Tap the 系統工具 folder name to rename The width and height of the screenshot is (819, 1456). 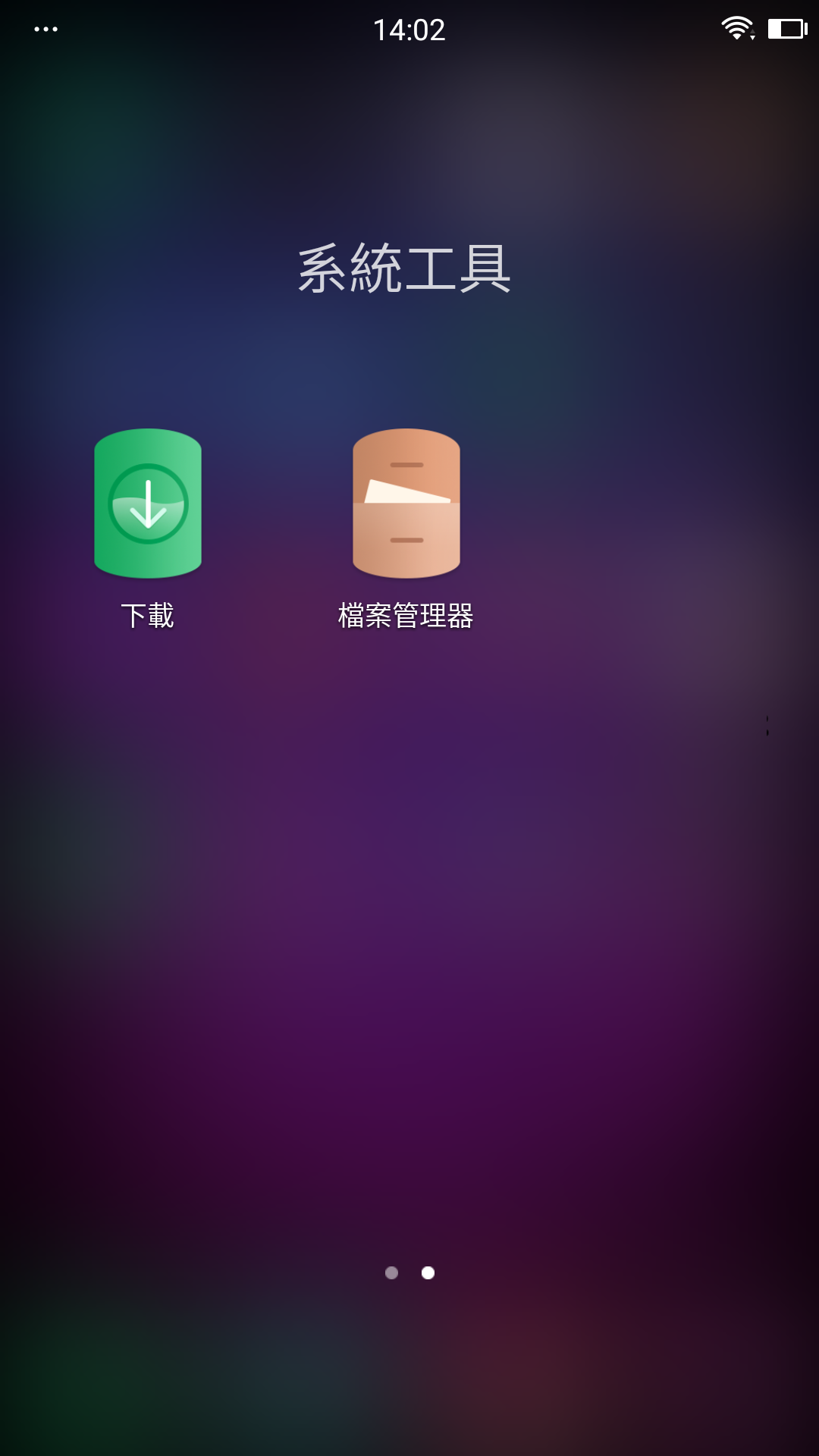pos(405,268)
